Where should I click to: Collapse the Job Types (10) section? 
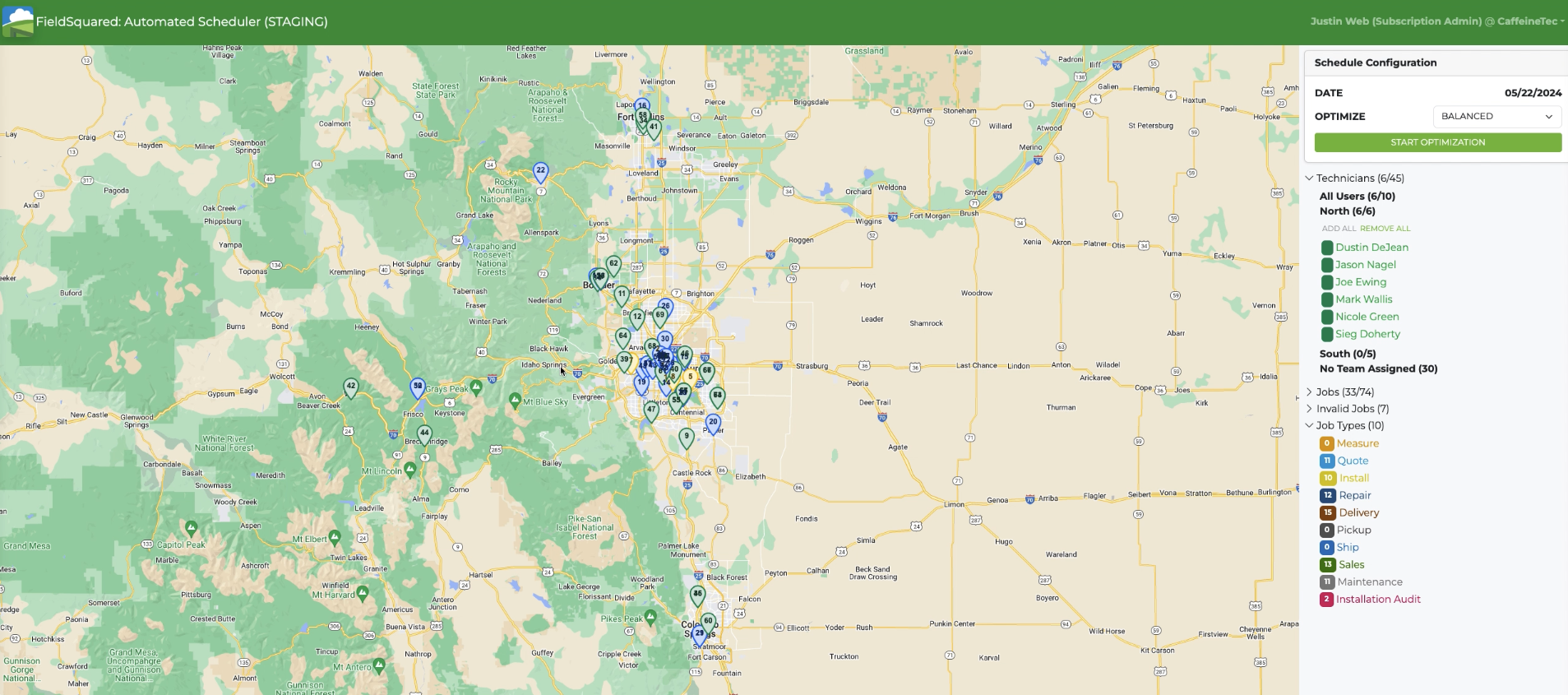pos(1310,425)
